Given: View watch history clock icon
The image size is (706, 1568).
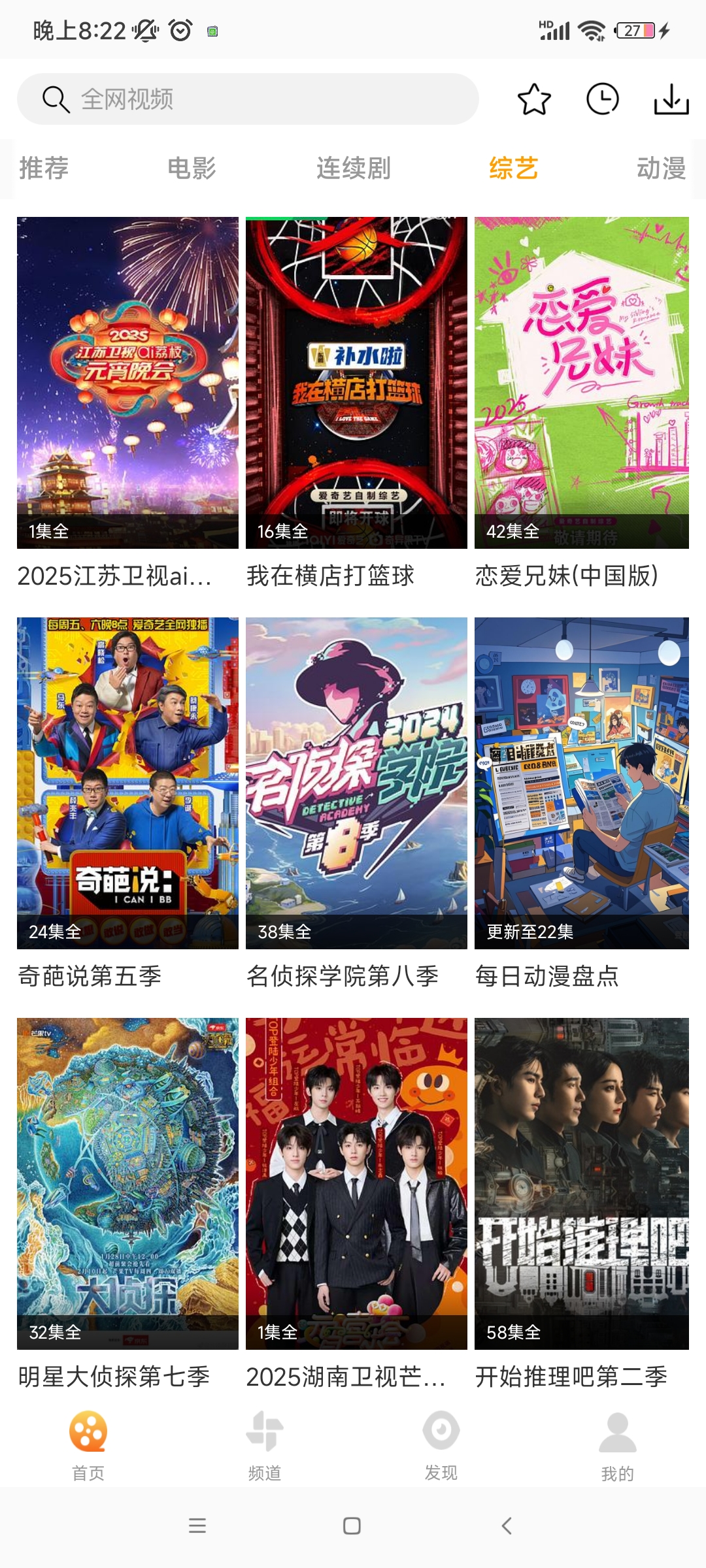Looking at the screenshot, I should coord(602,99).
